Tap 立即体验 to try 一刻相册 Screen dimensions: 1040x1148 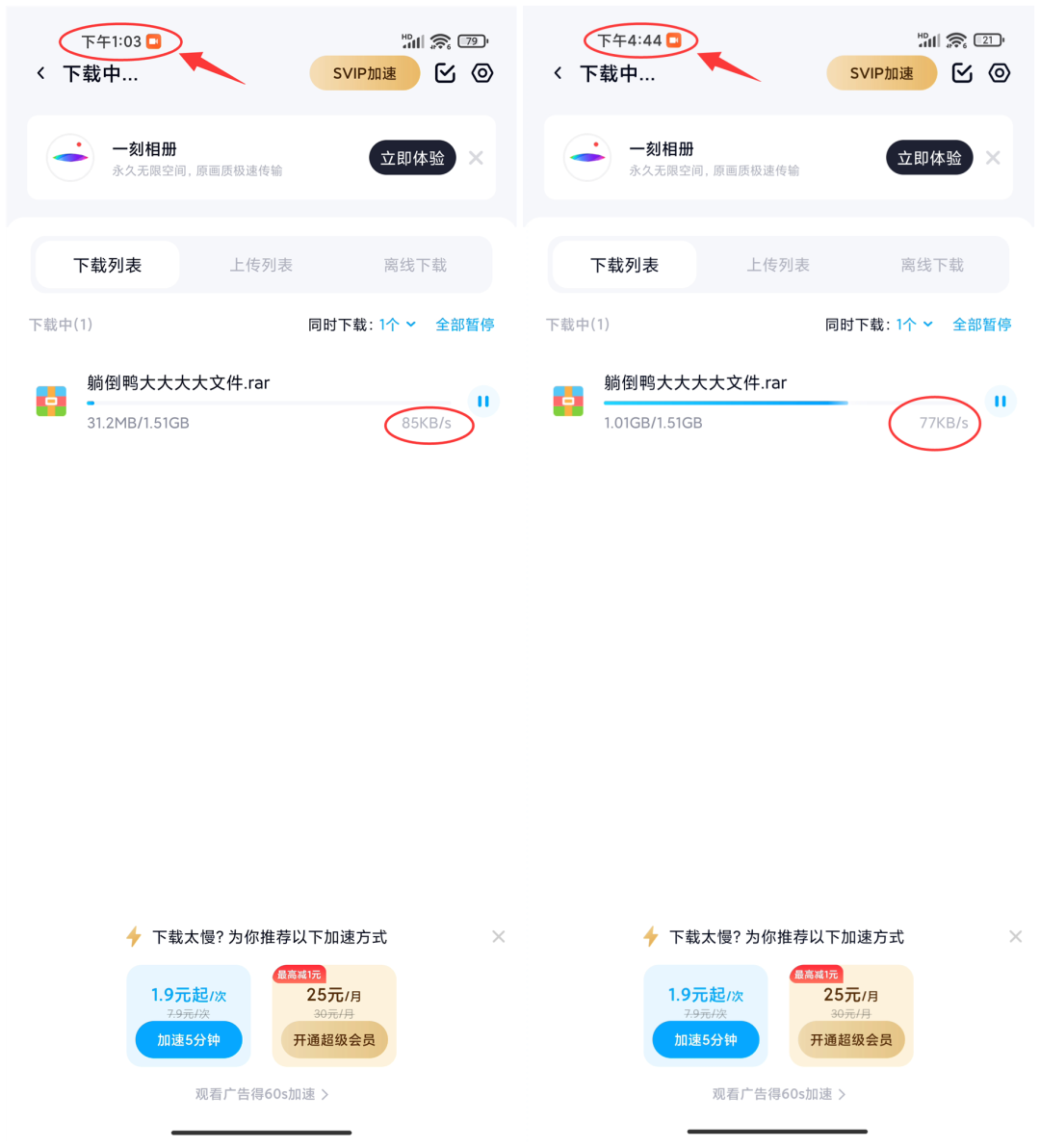coord(412,157)
